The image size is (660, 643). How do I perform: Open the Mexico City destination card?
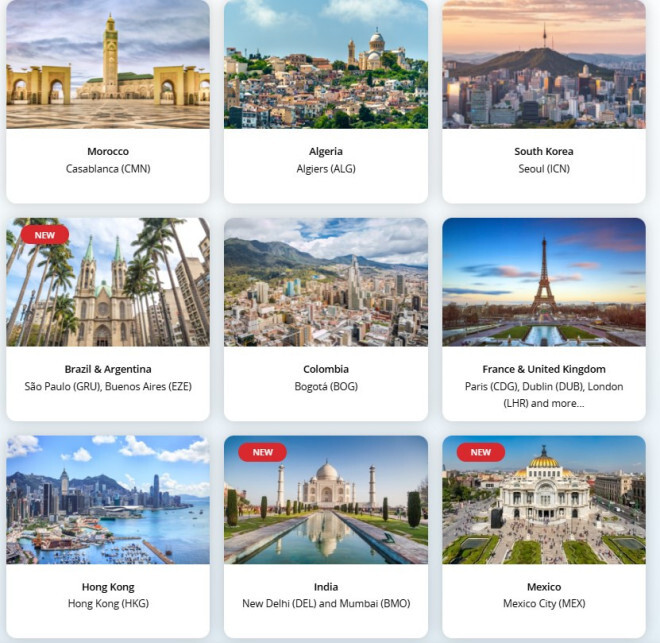tap(544, 535)
